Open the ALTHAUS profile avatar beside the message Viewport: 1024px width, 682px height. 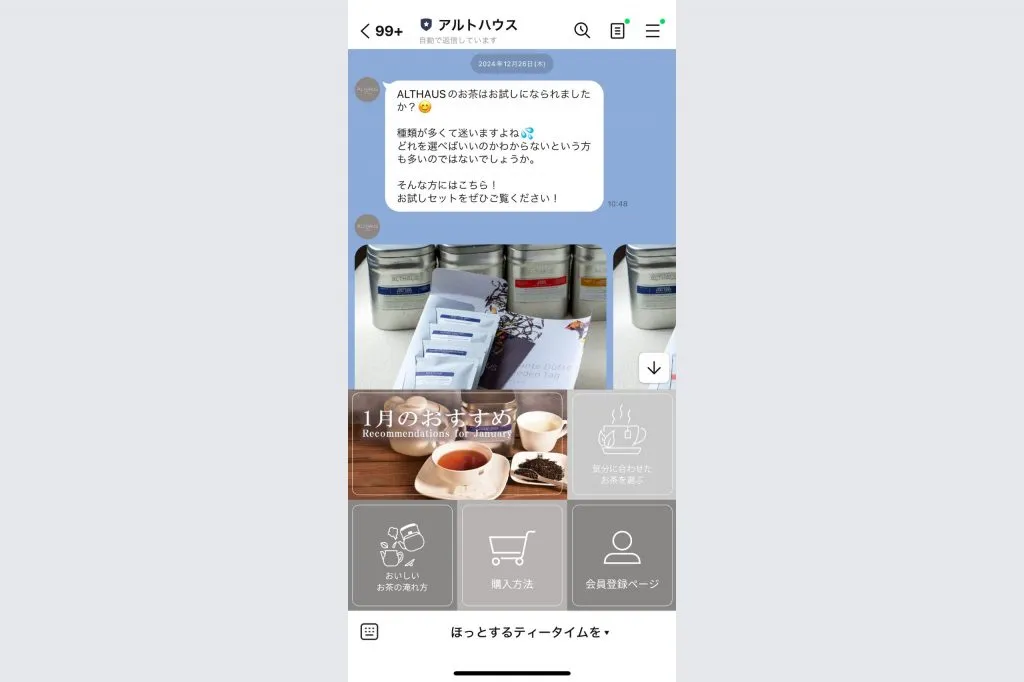pos(367,89)
